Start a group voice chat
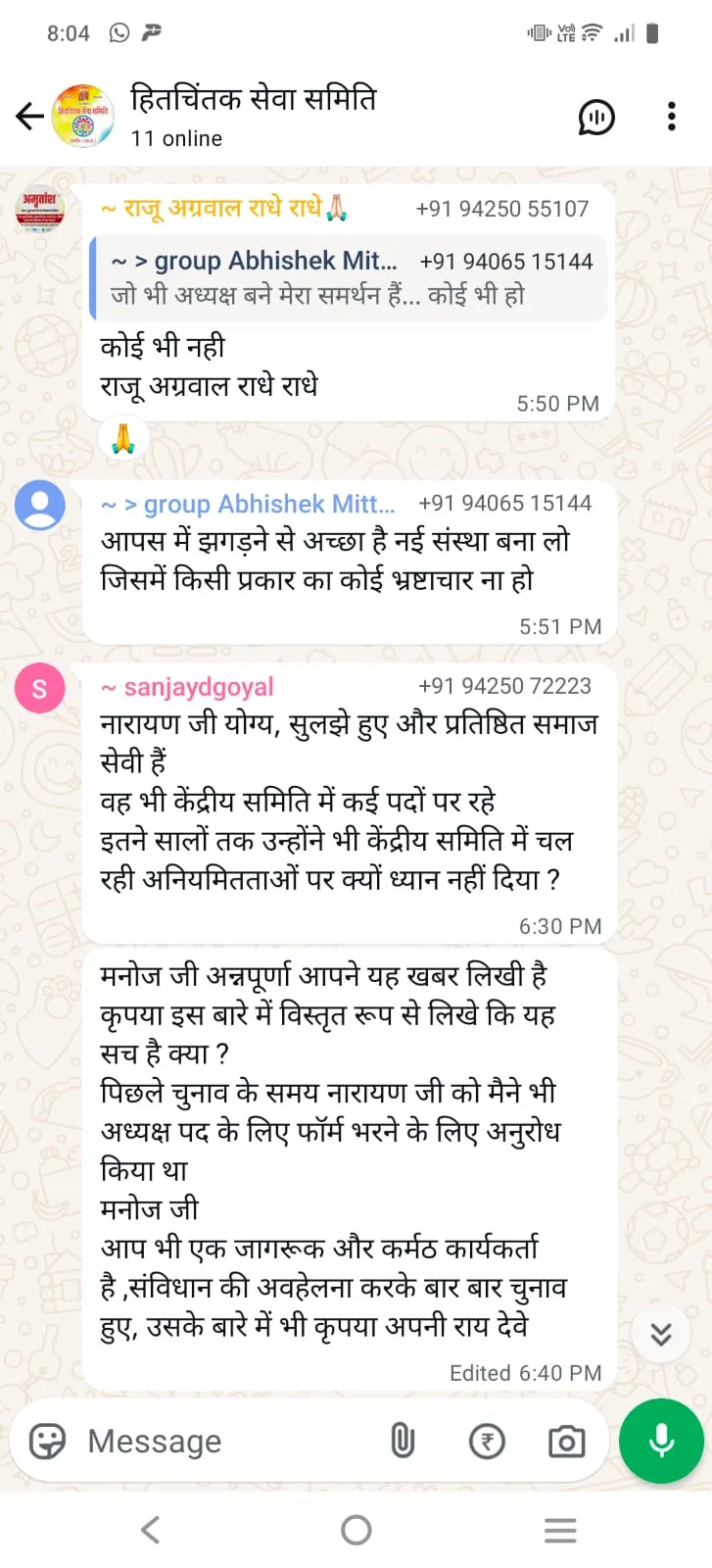Viewport: 712px width, 1568px height. [x=596, y=117]
